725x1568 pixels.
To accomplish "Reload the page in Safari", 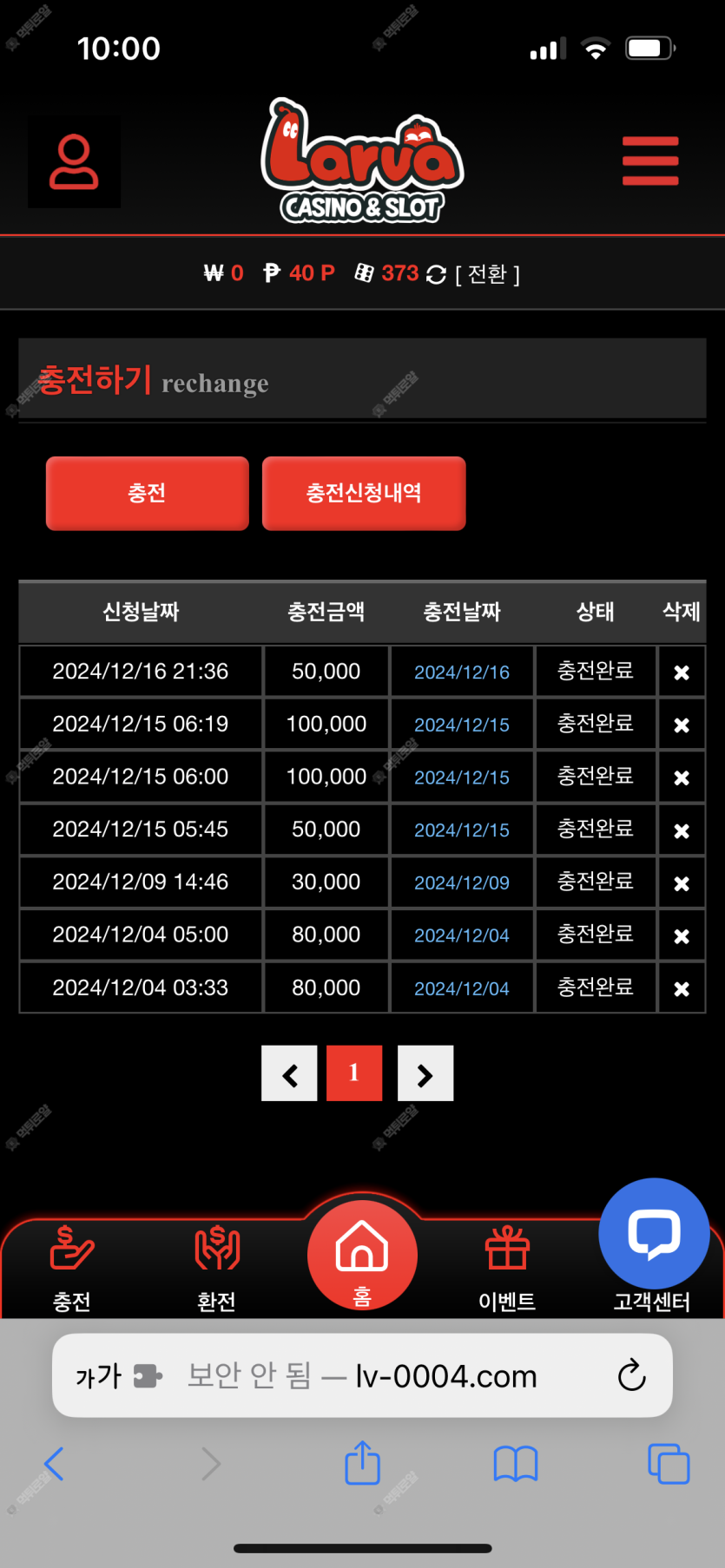I will (632, 1375).
